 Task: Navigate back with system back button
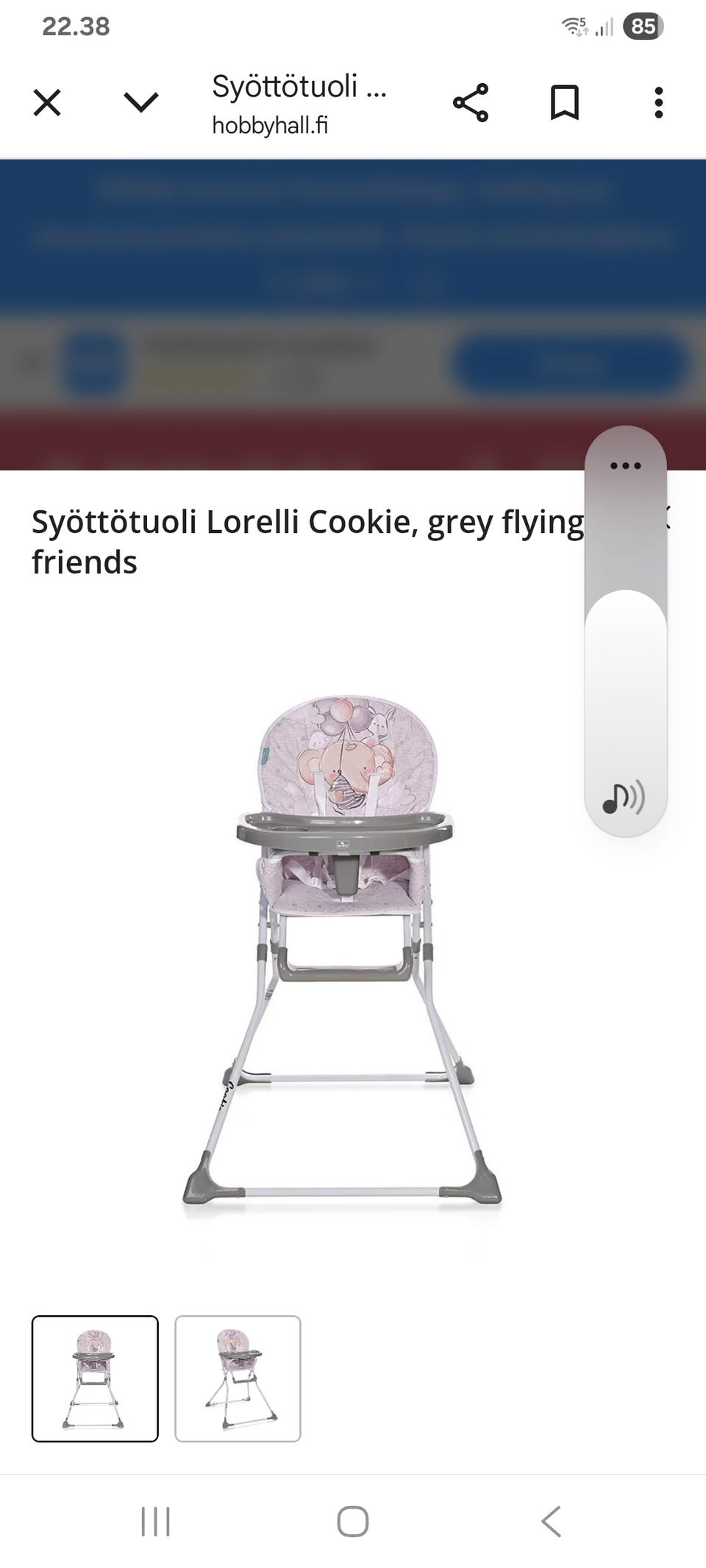click(x=551, y=1521)
